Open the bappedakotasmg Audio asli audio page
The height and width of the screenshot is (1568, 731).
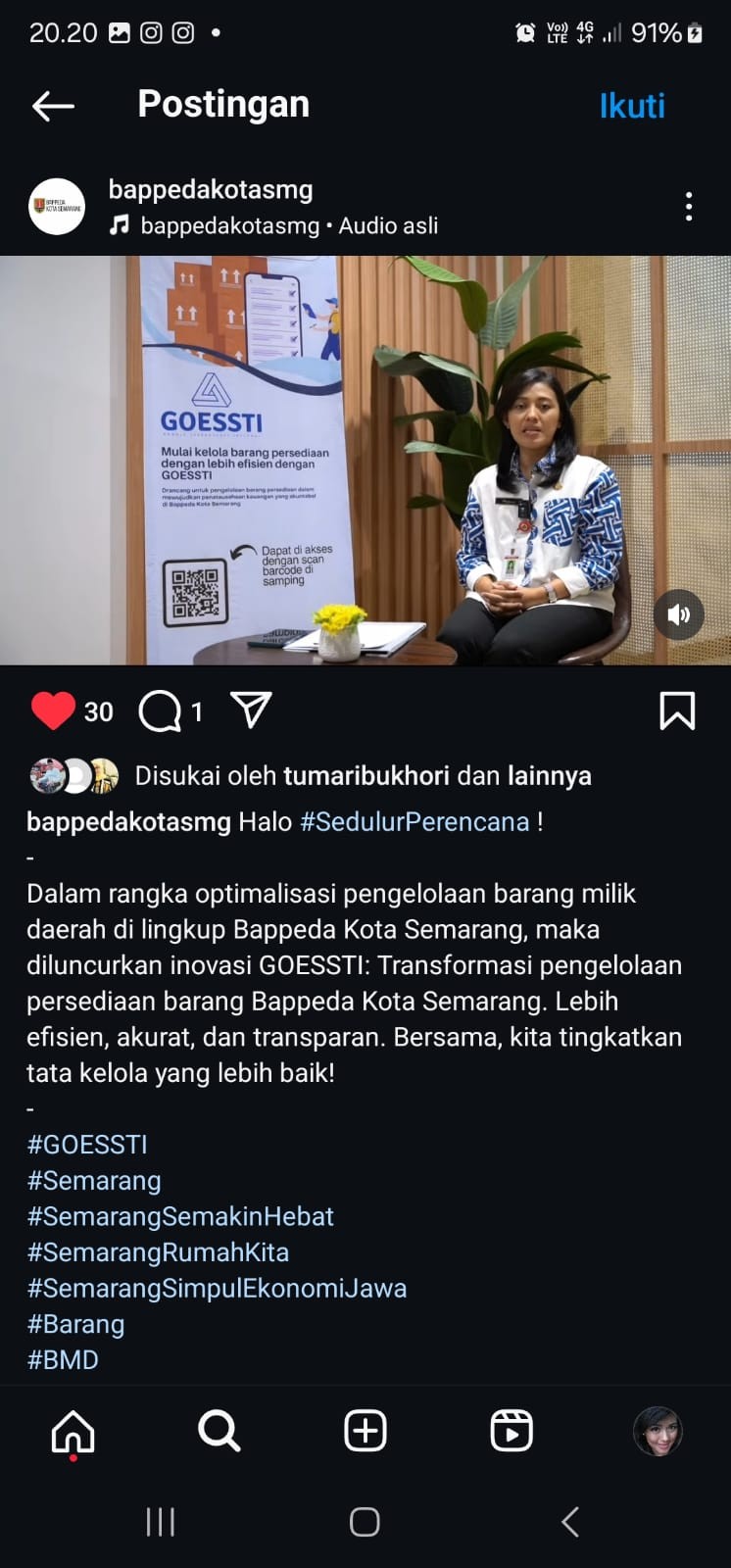tap(288, 225)
